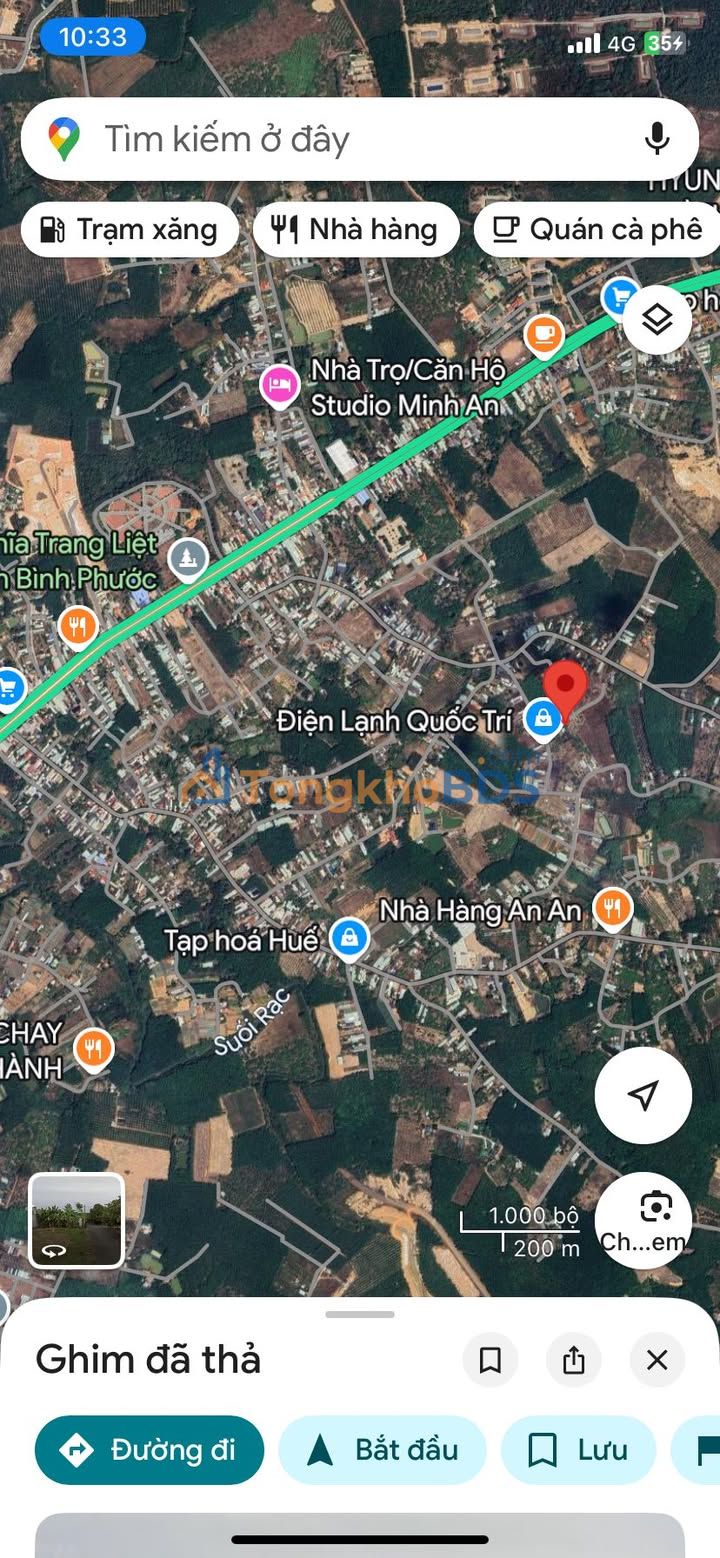Open the camera Lens button
This screenshot has height=1558, width=720.
[643, 1220]
